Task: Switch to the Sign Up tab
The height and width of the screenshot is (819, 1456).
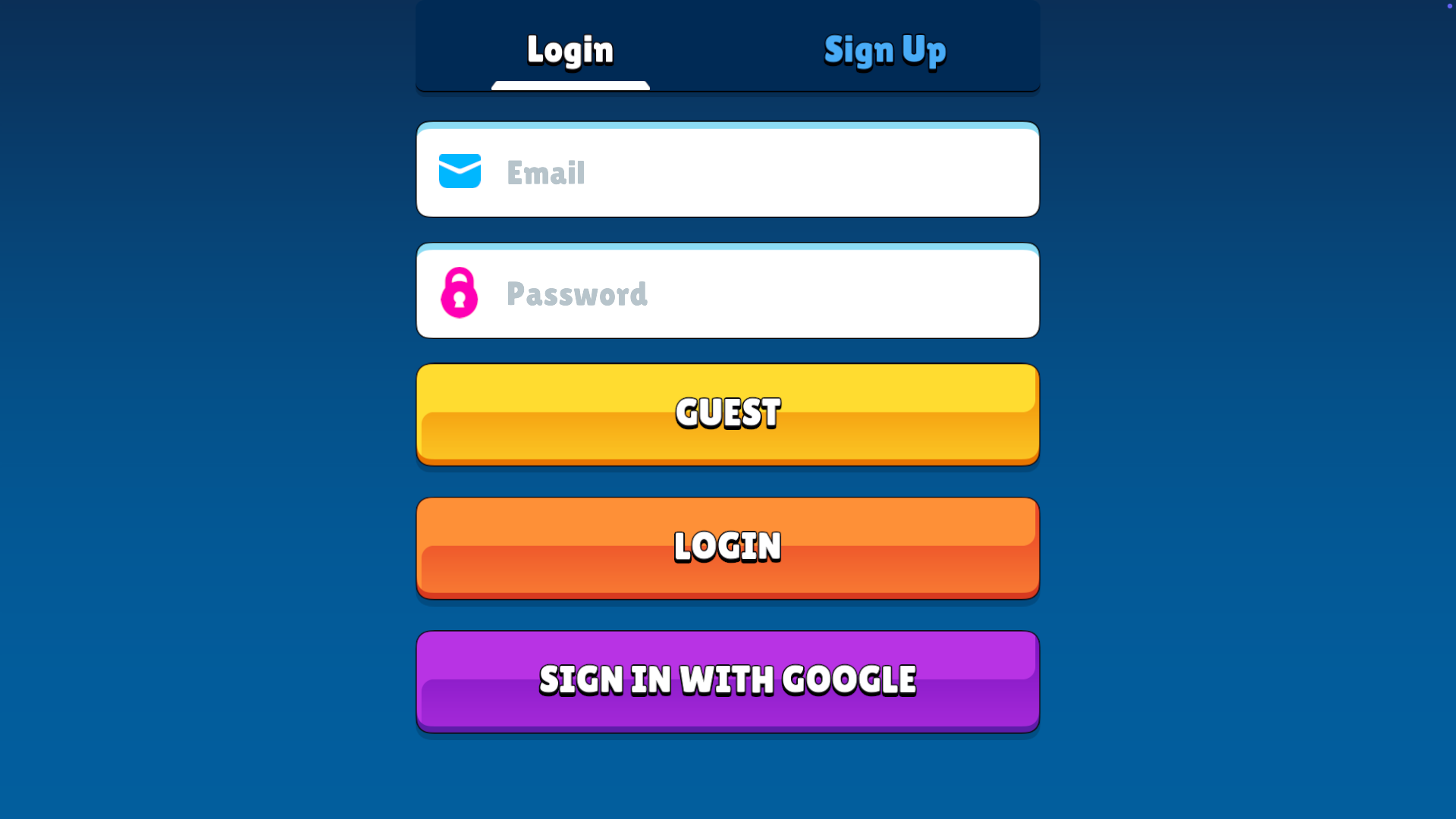Action: click(884, 50)
